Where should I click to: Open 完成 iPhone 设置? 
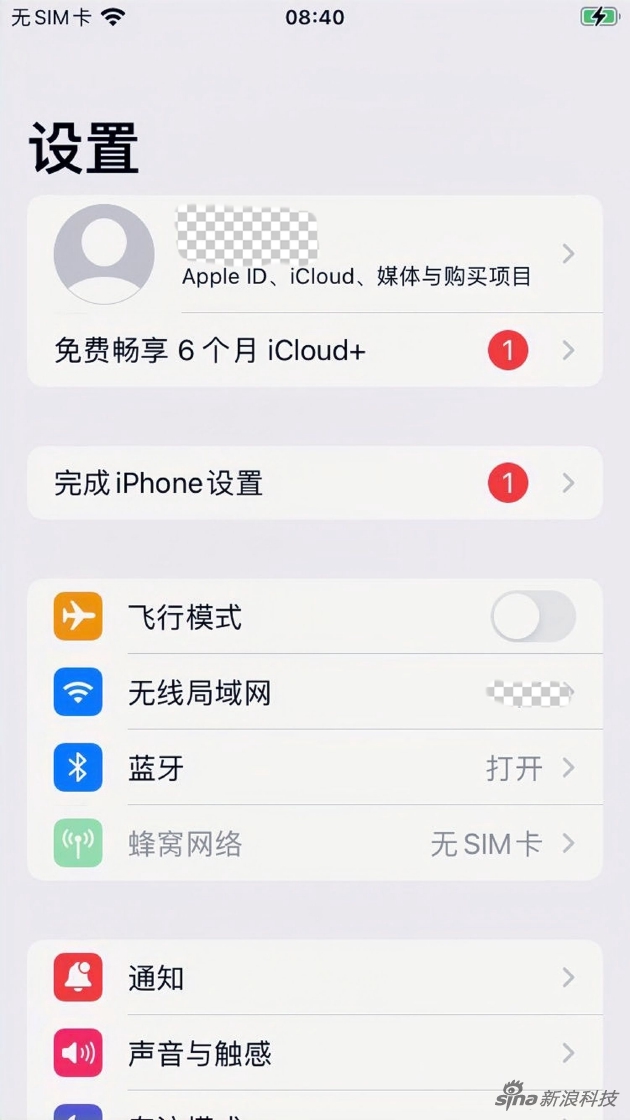315,483
